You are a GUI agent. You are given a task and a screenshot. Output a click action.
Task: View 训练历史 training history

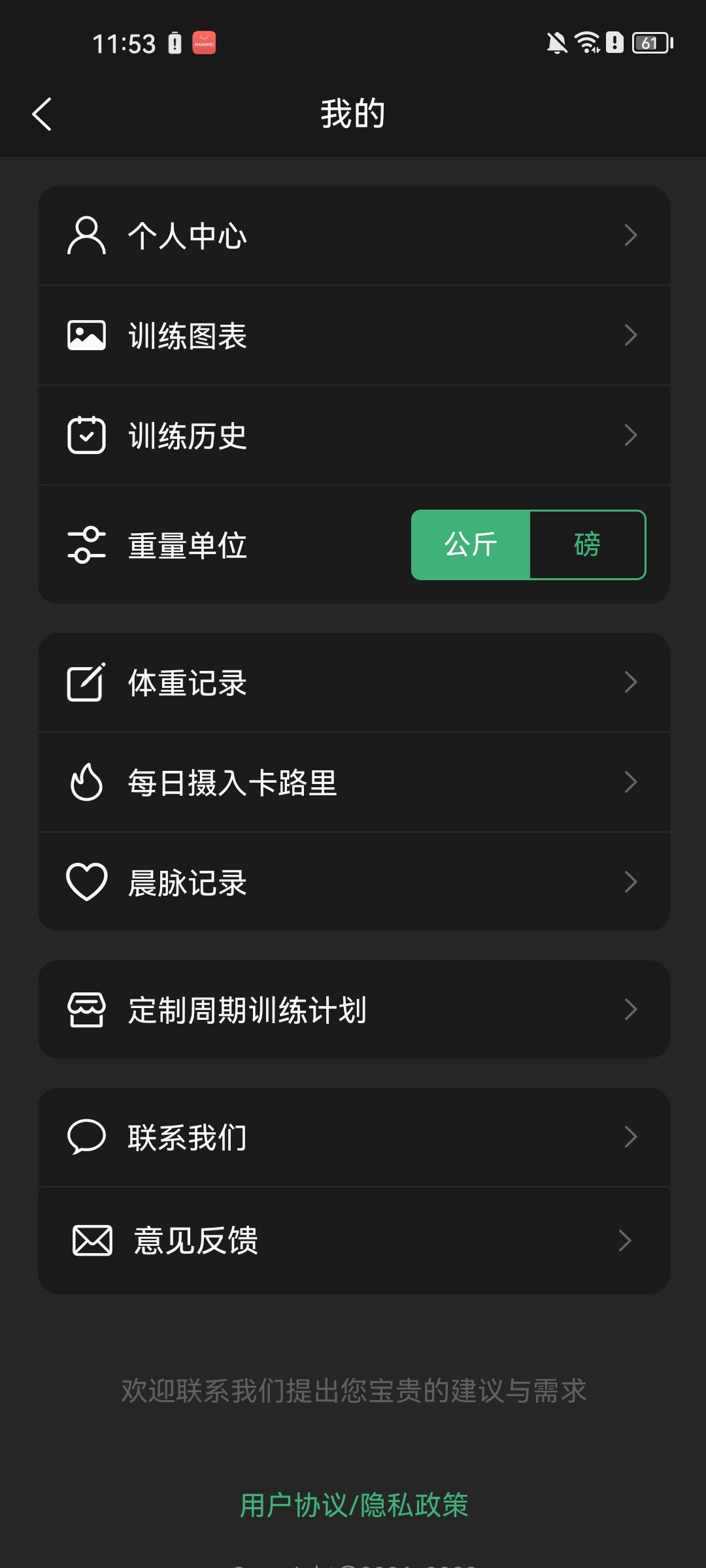coord(353,436)
